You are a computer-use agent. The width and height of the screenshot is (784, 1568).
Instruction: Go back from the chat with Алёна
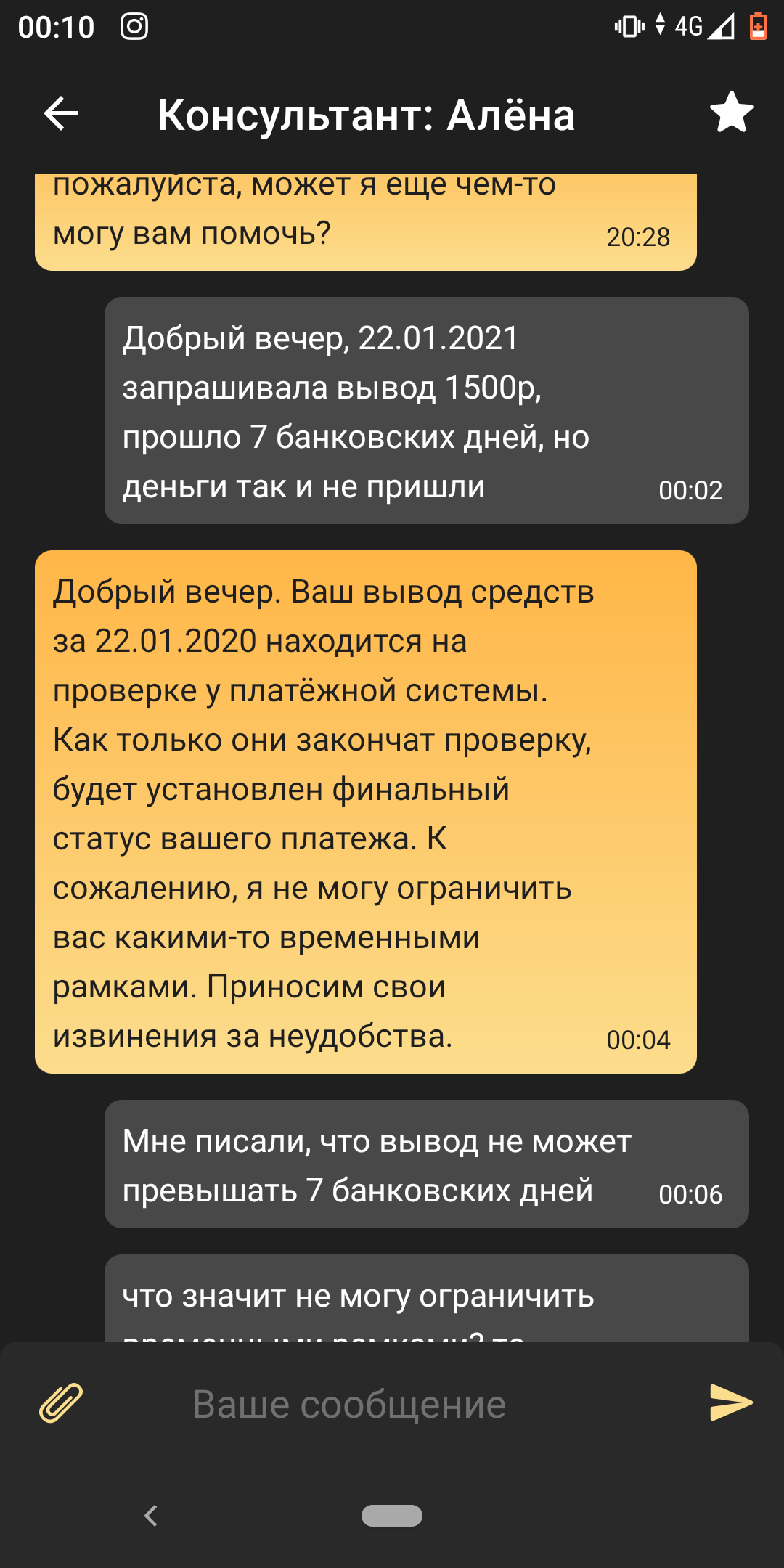tap(61, 114)
